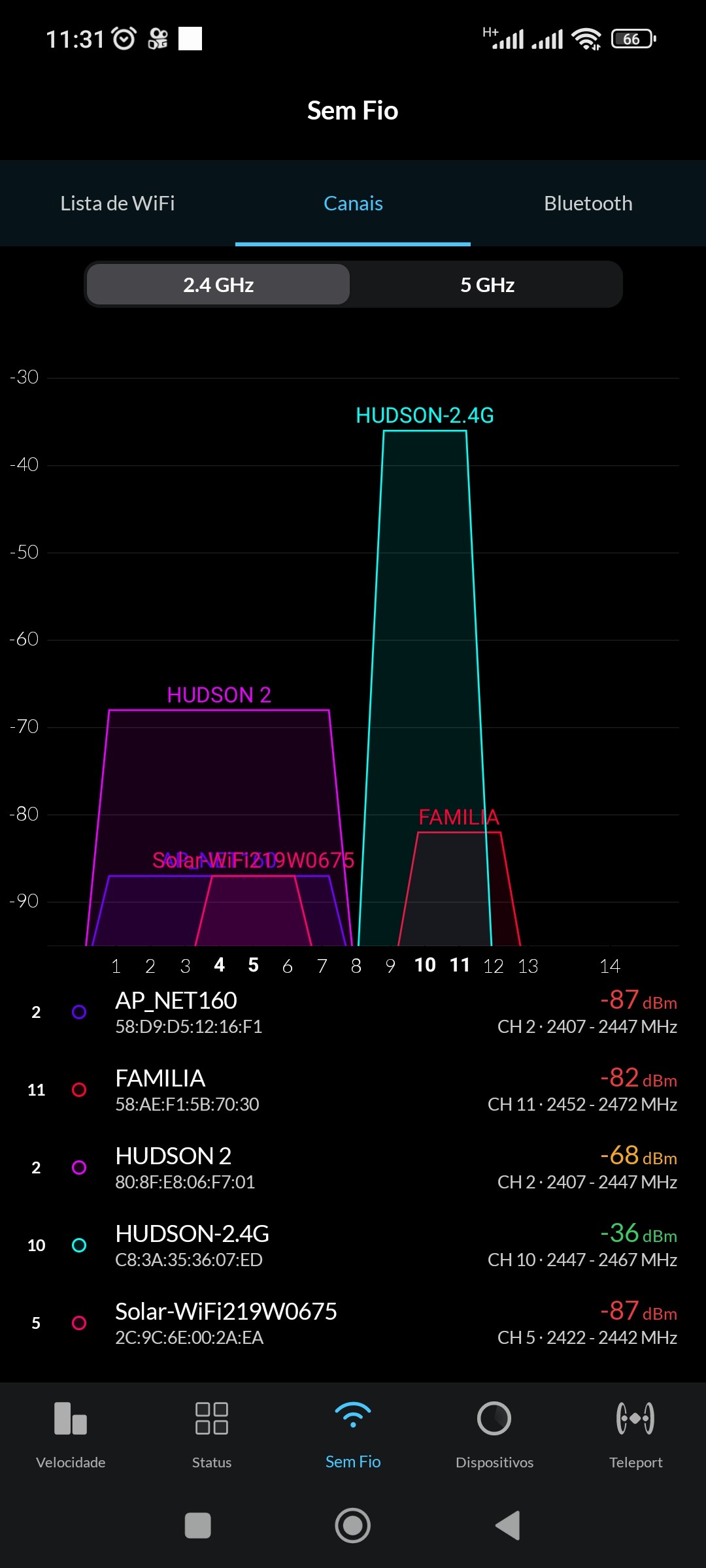Switch to the 5 GHz band
The height and width of the screenshot is (1568, 706).
[x=487, y=285]
